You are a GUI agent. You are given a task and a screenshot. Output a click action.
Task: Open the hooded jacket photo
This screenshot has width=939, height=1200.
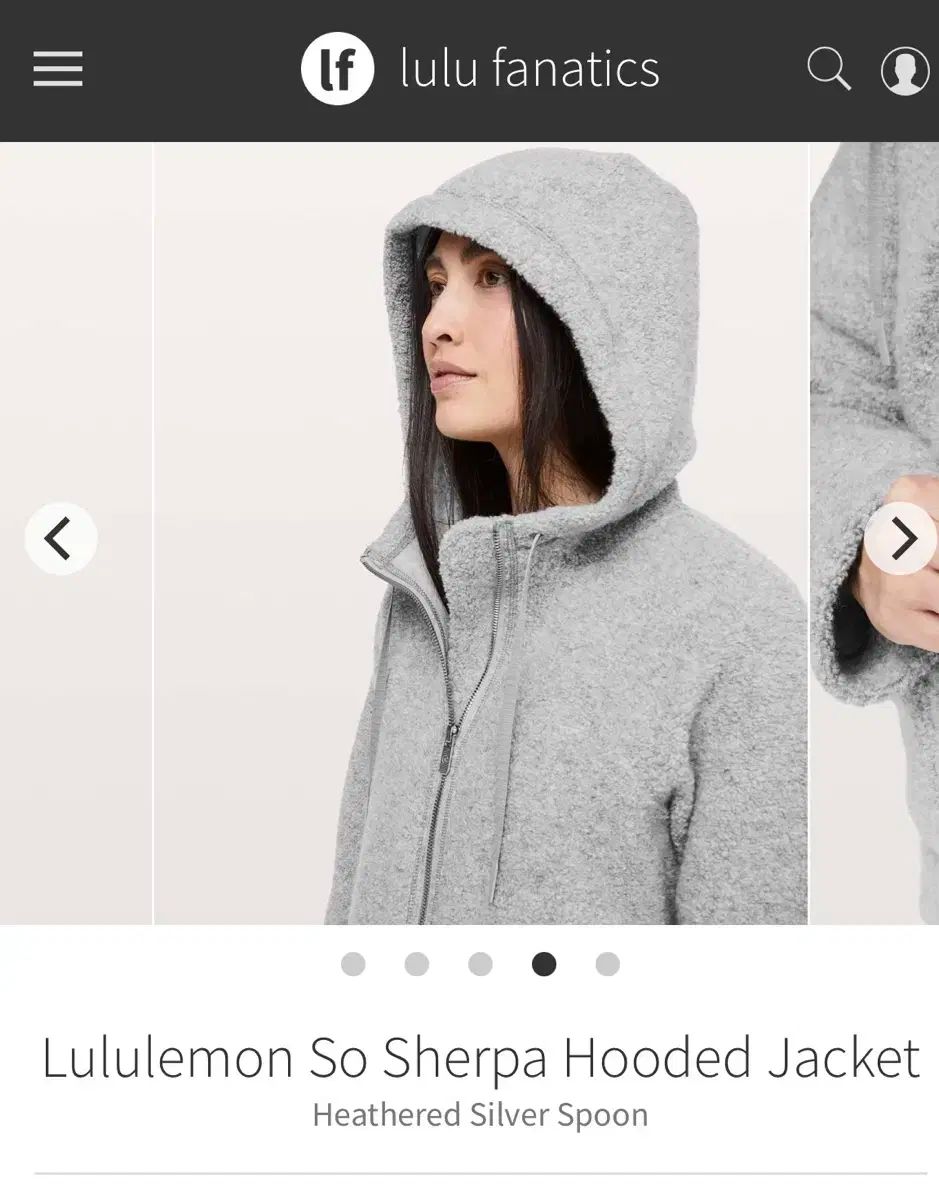coord(480,533)
